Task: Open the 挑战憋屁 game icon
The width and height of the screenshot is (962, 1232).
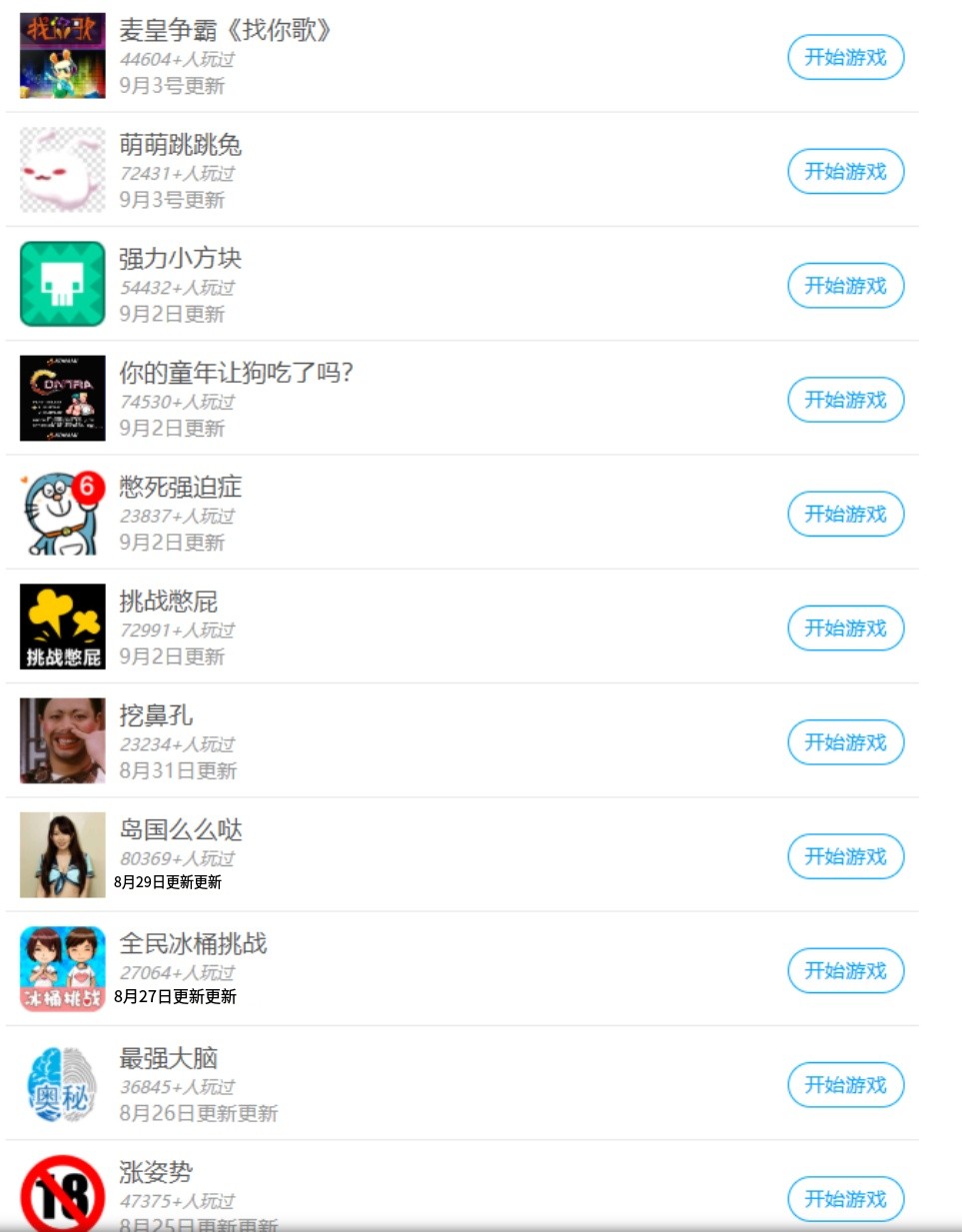Action: (x=62, y=626)
